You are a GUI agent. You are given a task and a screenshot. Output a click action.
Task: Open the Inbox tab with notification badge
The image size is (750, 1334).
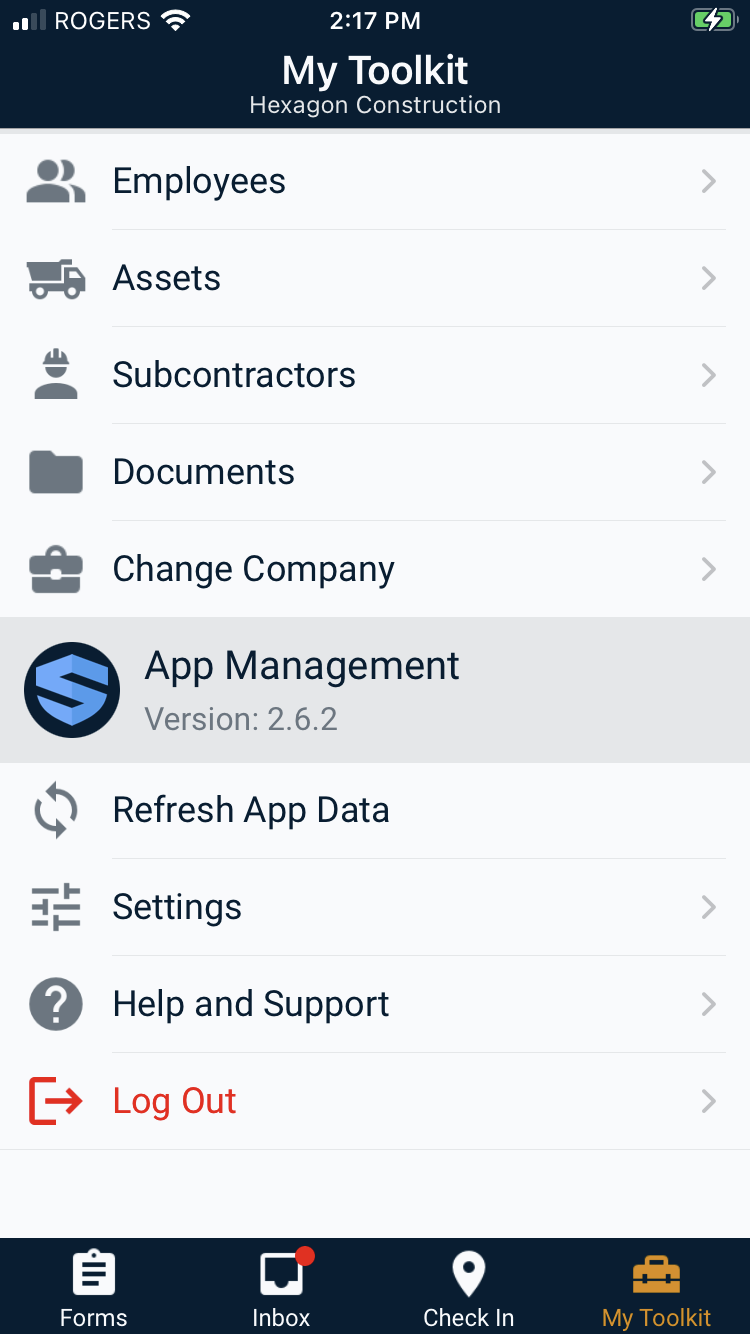[x=281, y=1287]
